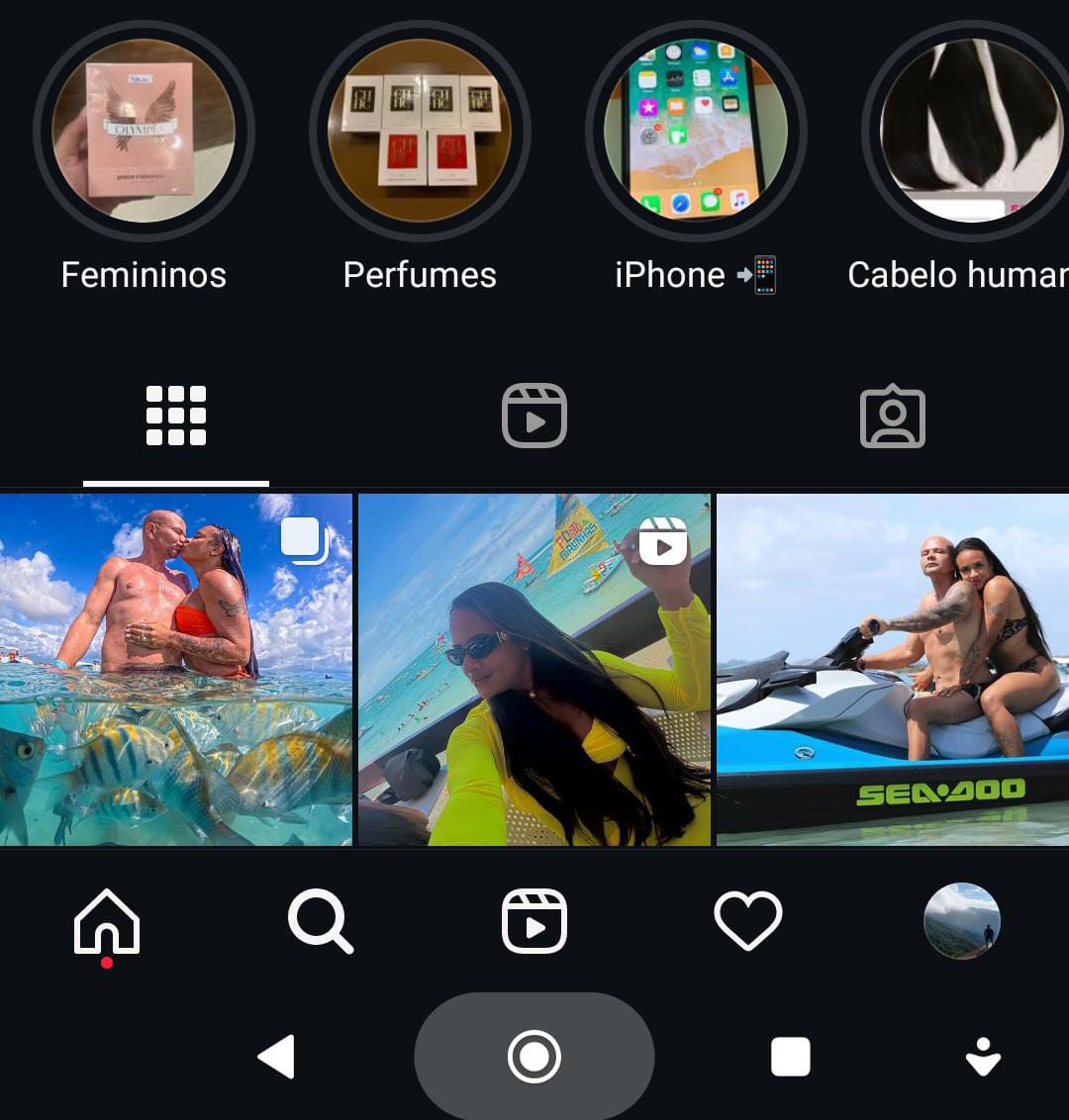
Task: Open Reels from the bottom bar
Action: [x=534, y=922]
